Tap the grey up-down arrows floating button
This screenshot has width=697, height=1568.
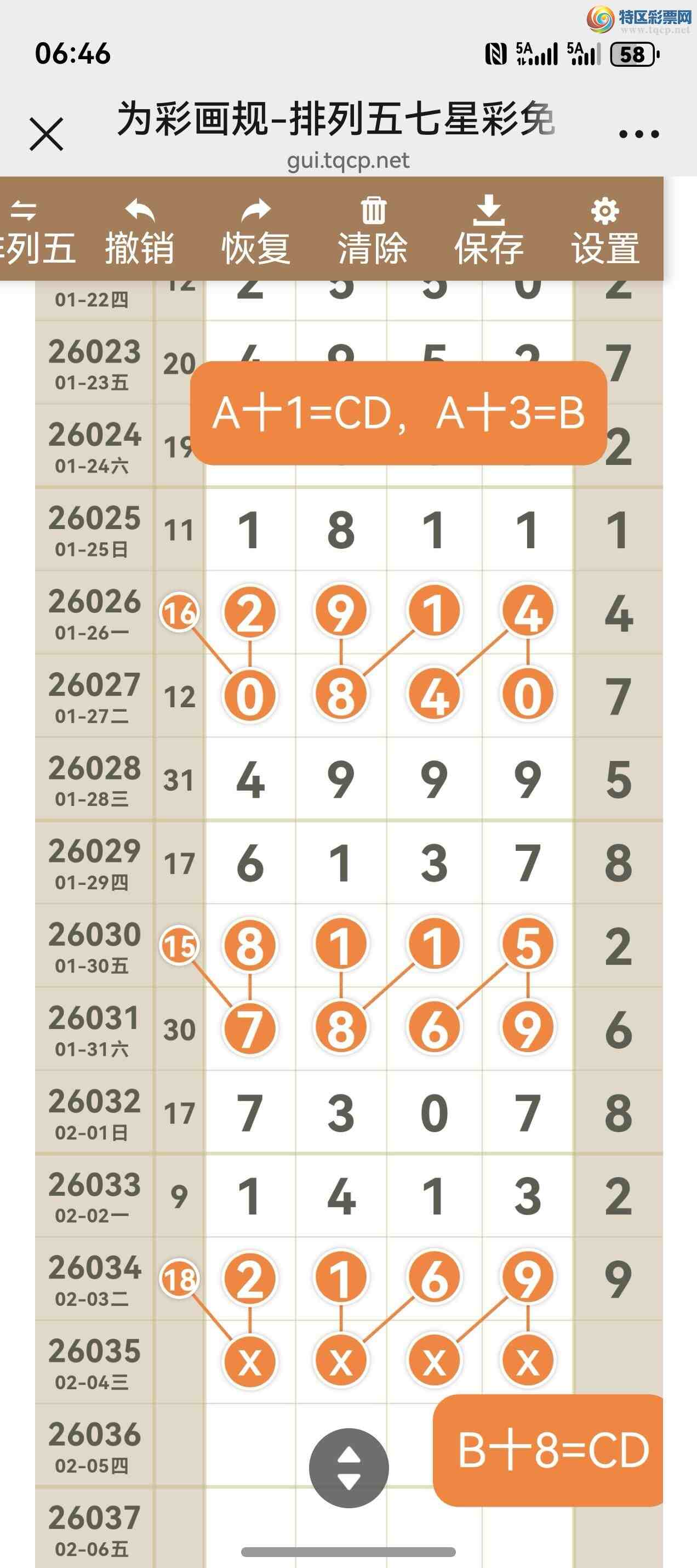[x=348, y=1468]
